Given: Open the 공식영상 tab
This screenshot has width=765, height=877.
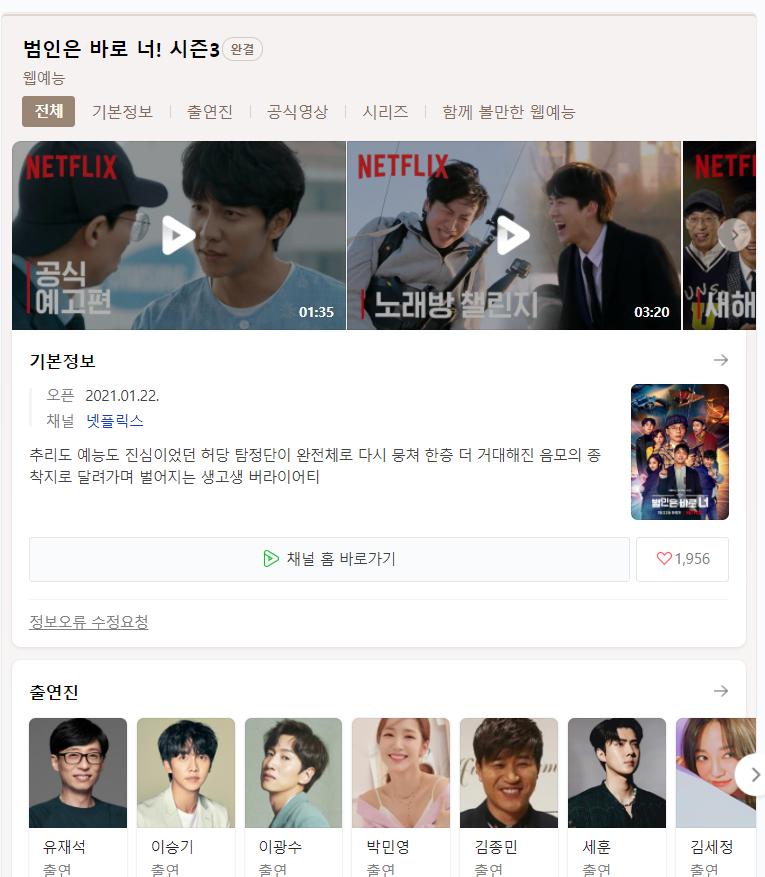Looking at the screenshot, I should click(297, 112).
